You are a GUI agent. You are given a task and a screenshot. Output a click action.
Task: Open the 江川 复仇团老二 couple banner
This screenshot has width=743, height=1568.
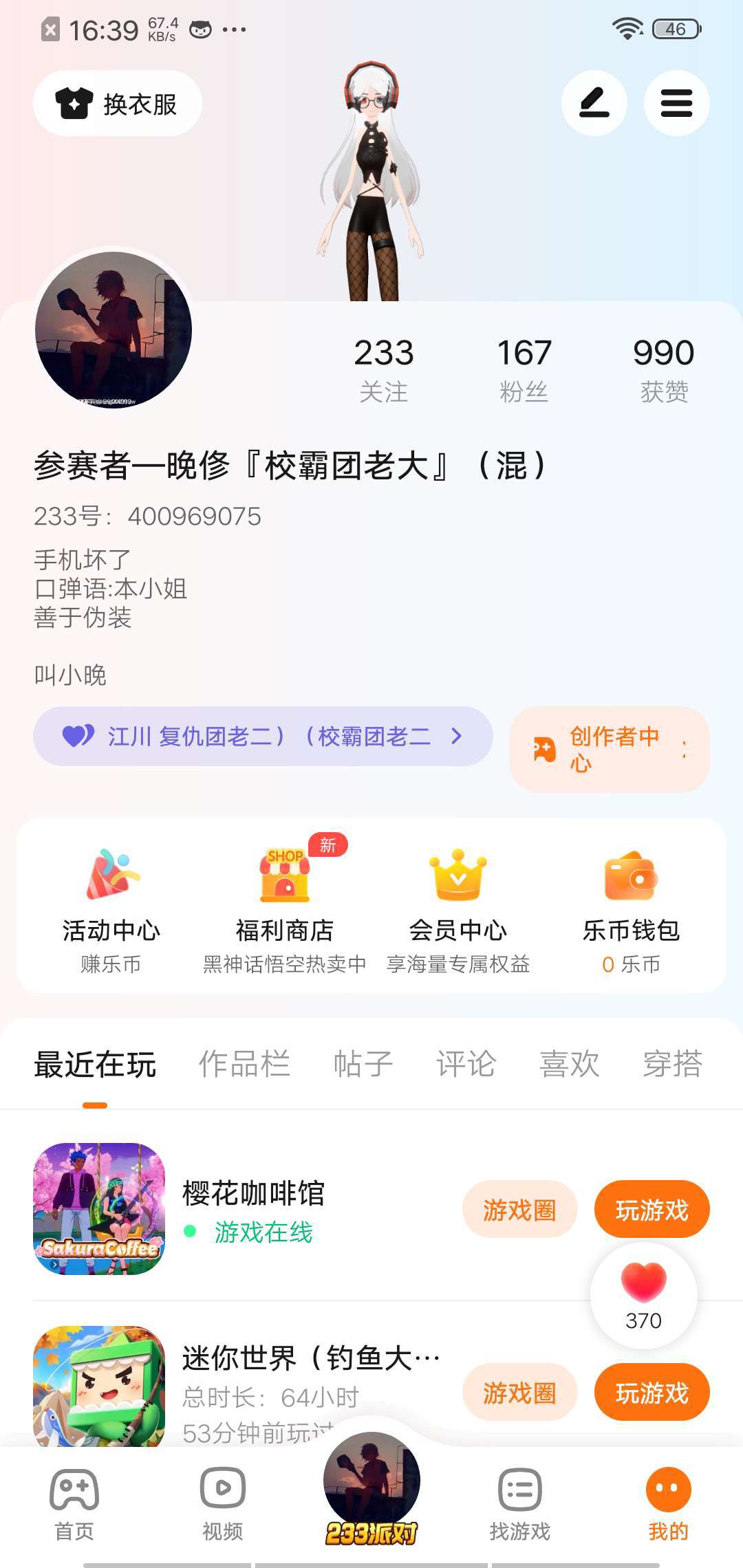[263, 737]
